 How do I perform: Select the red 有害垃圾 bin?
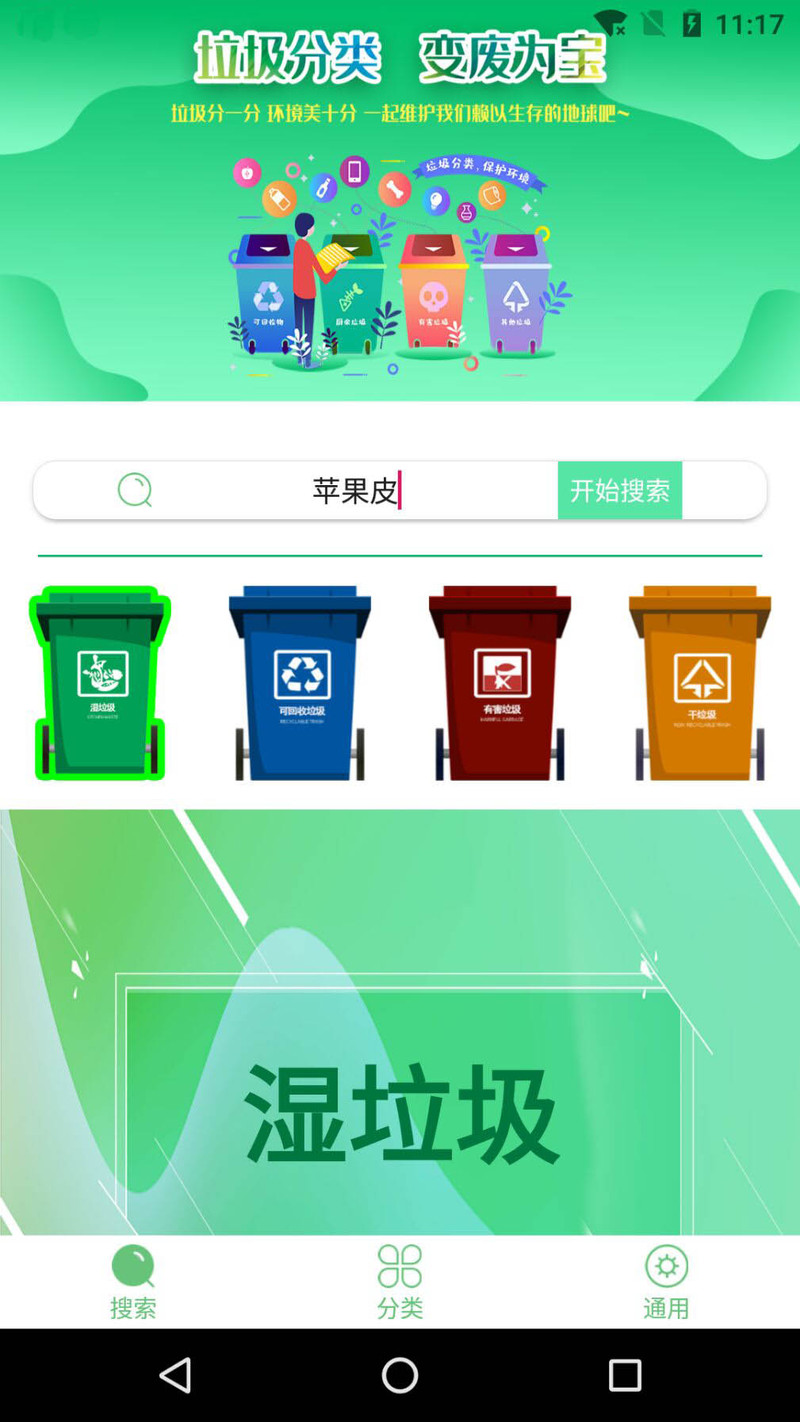[x=500, y=683]
